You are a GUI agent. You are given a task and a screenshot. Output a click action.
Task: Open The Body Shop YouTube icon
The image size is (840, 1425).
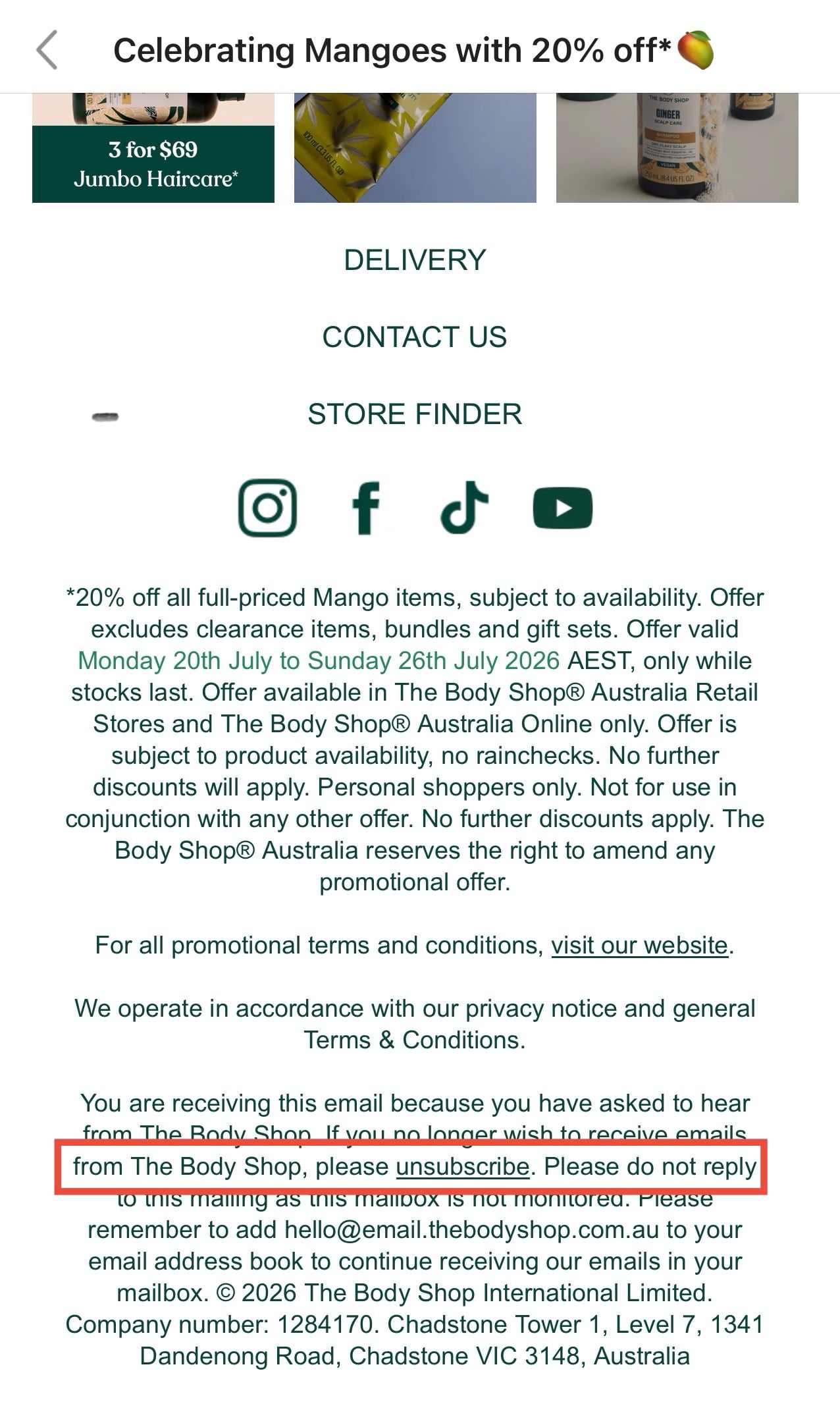pyautogui.click(x=563, y=508)
